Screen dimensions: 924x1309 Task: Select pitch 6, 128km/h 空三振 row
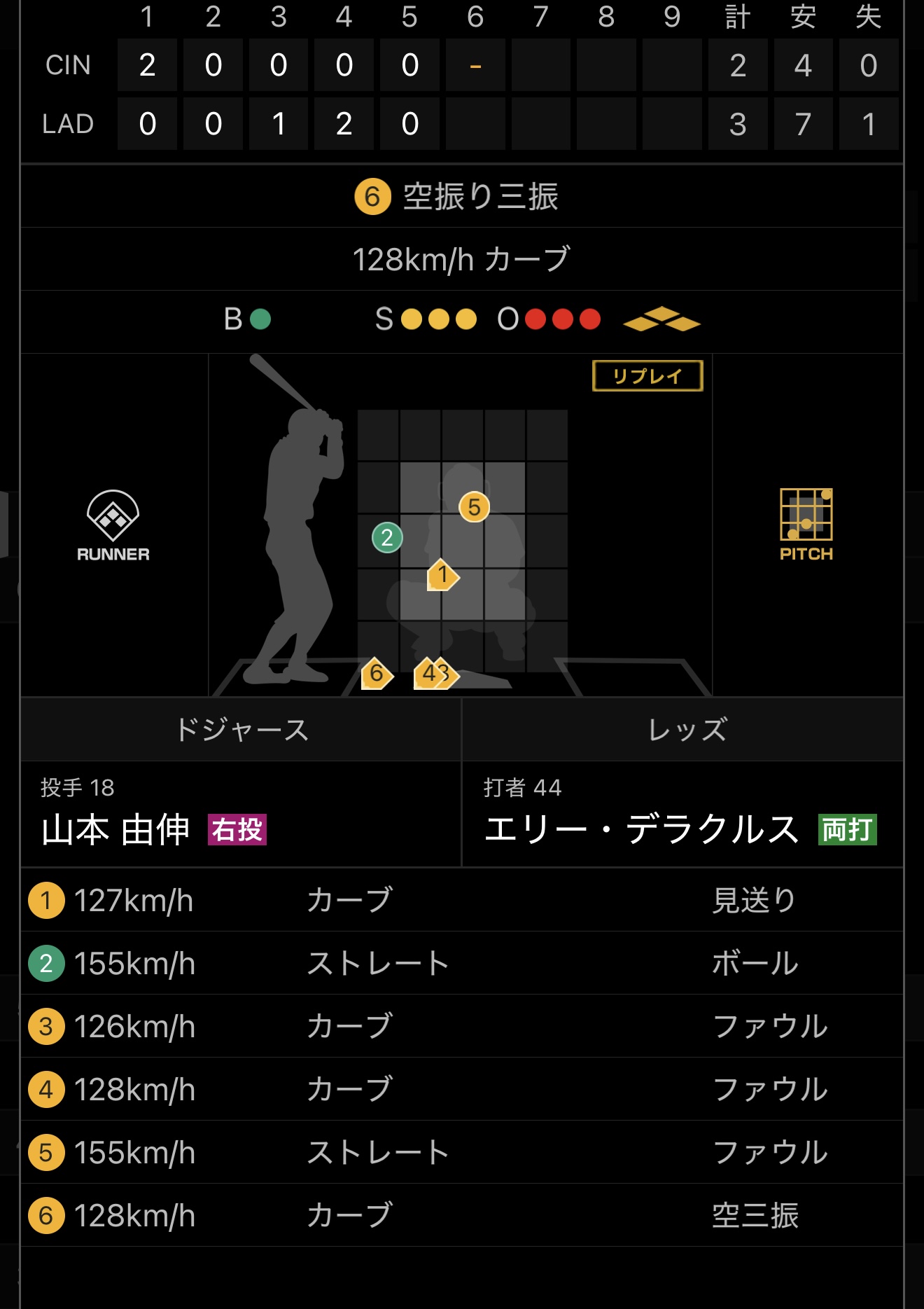point(462,1215)
